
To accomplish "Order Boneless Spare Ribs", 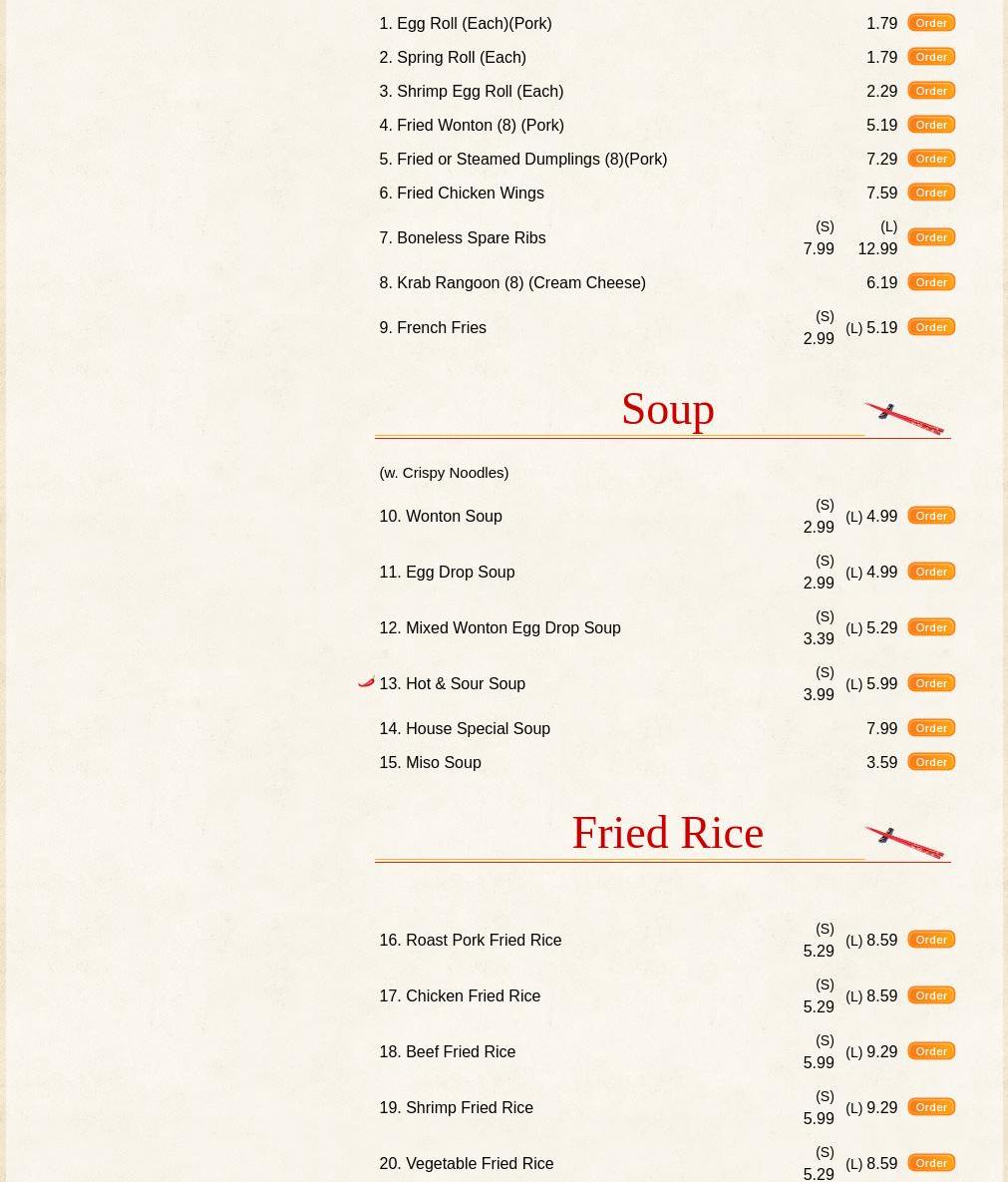I will coord(931,237).
